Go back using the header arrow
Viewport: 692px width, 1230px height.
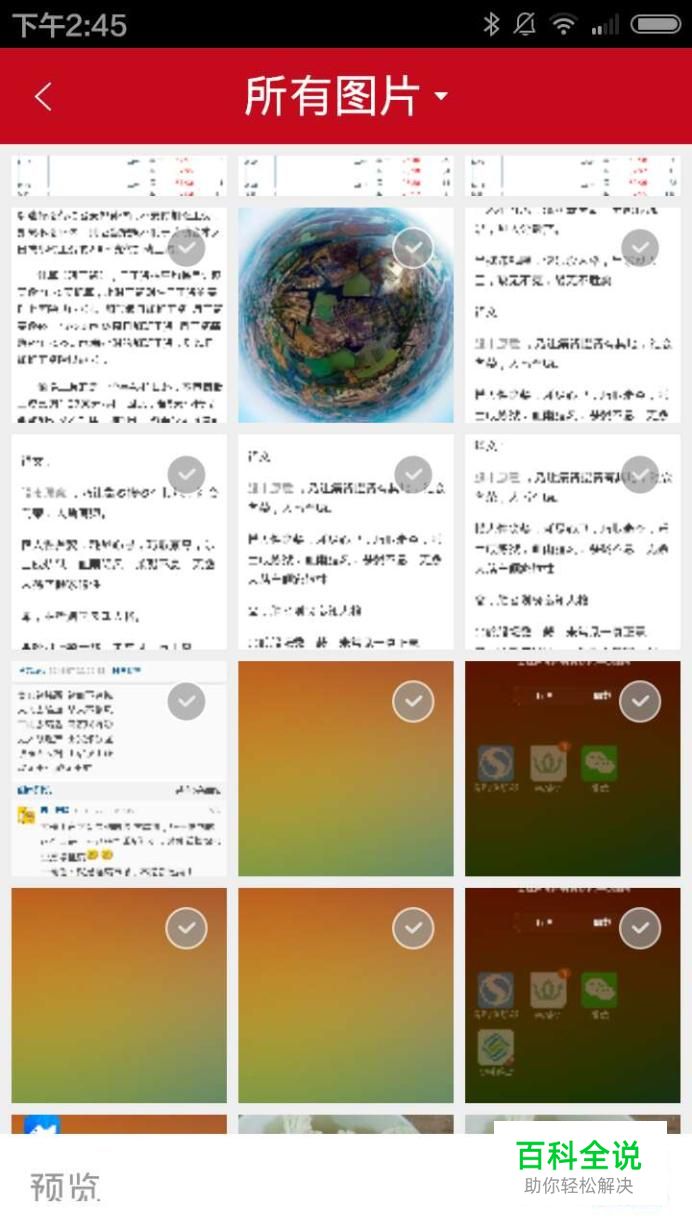pos(42,96)
